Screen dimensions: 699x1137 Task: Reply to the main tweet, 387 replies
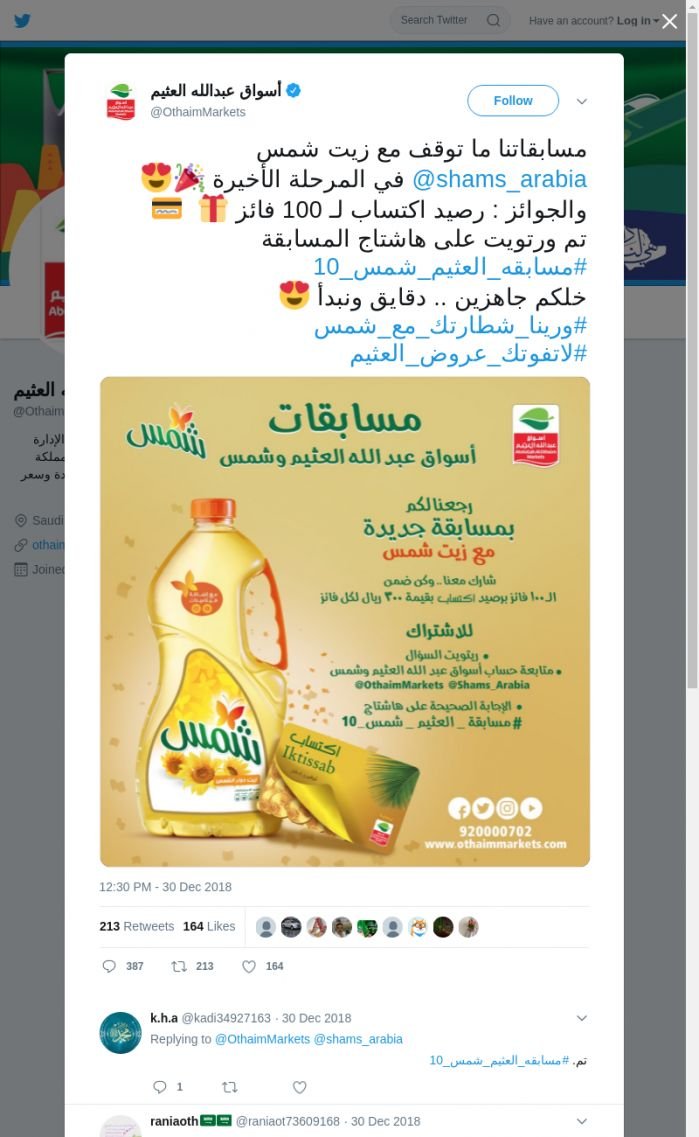(110, 967)
